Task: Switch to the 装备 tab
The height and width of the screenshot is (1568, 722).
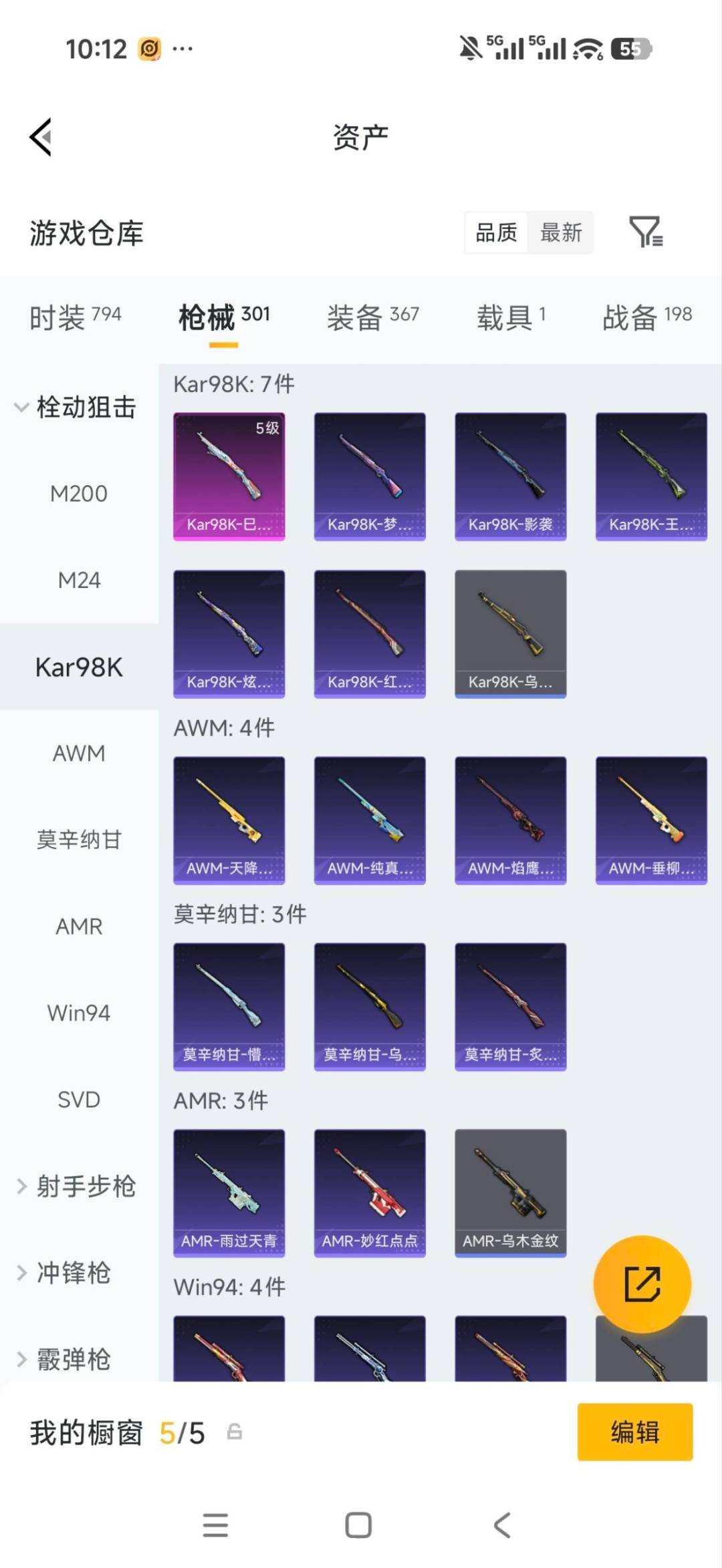Action: [x=373, y=317]
